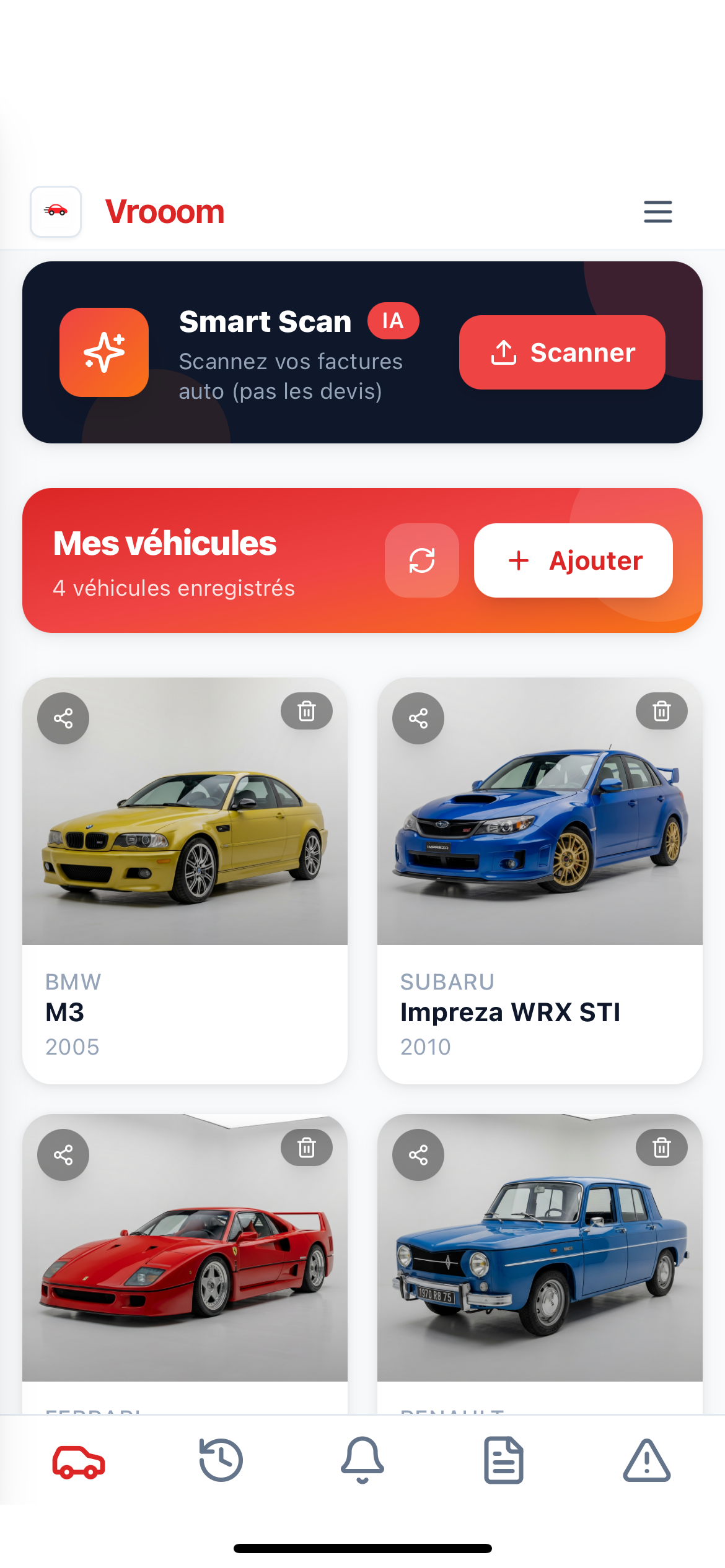
Task: Refresh the vehicle list
Action: 422,560
